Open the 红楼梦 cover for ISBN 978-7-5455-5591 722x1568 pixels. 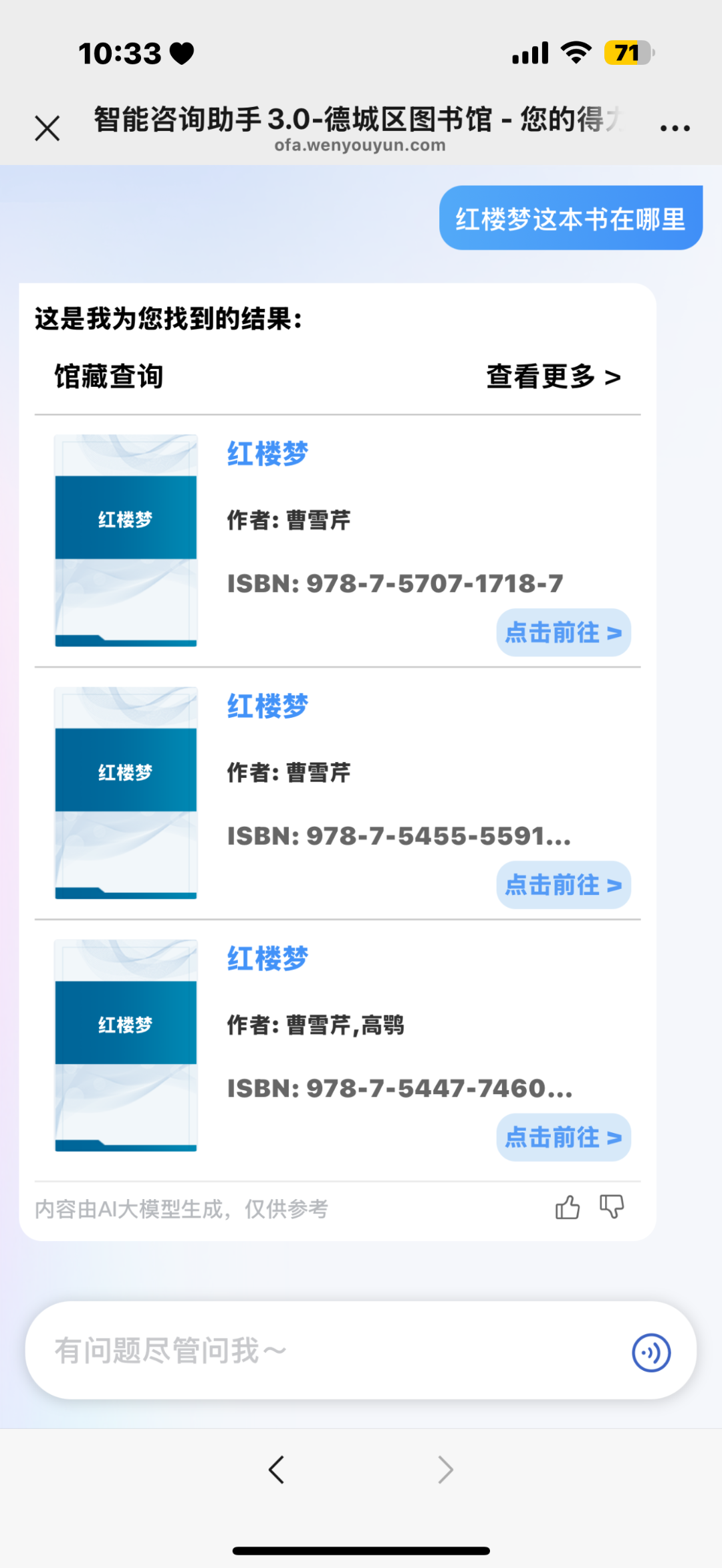[x=126, y=793]
